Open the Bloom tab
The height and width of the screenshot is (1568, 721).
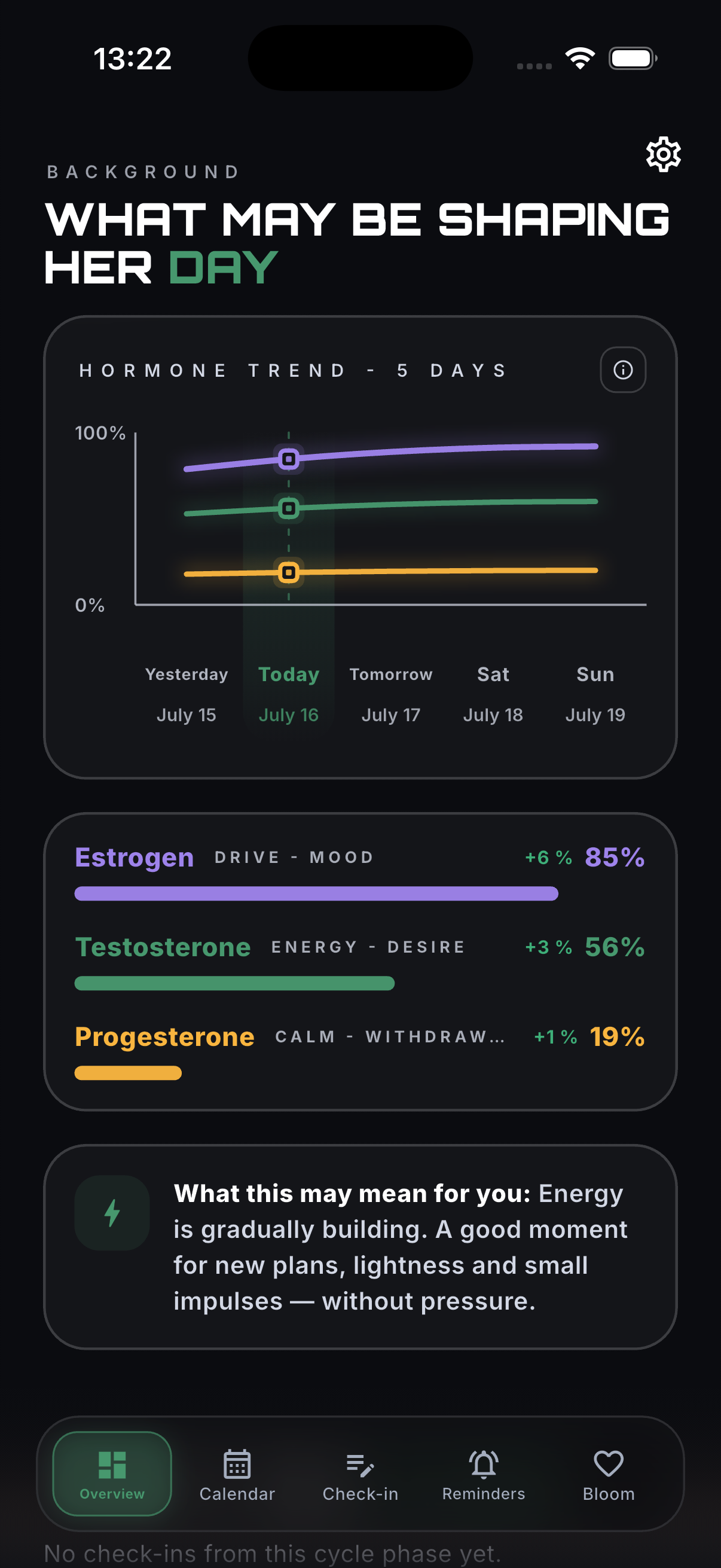point(608,1474)
